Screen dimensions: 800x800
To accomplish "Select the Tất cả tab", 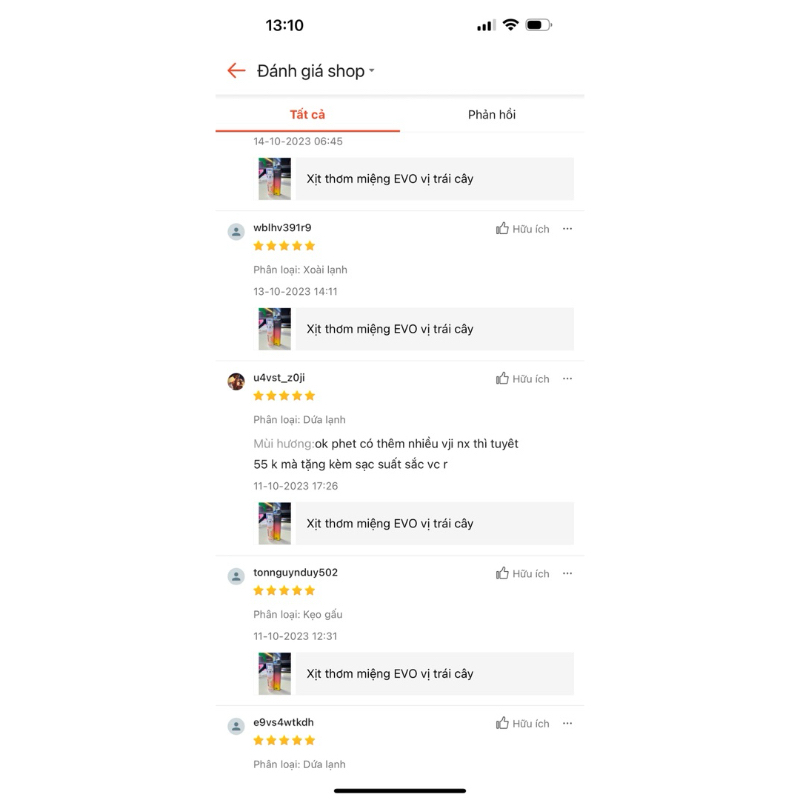I will [x=307, y=114].
